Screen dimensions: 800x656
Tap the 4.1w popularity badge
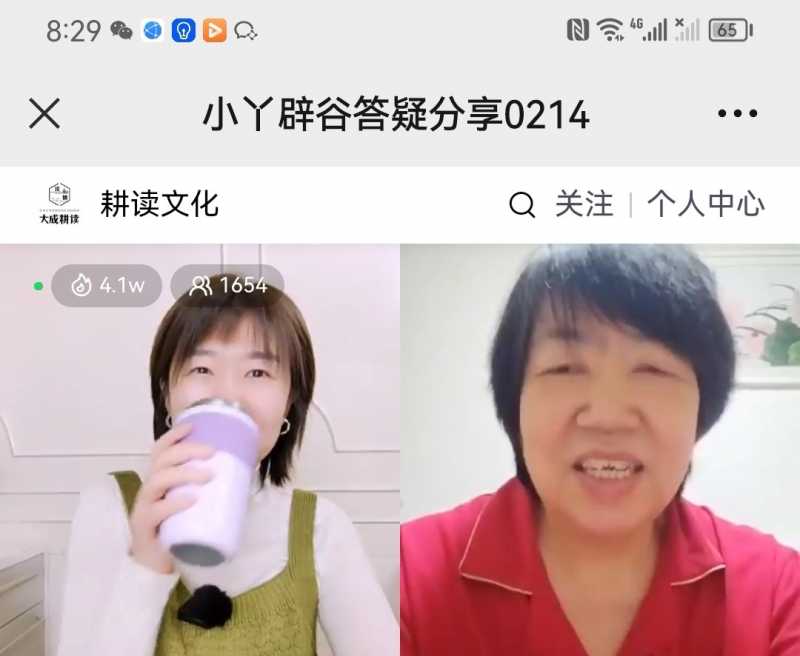(107, 286)
